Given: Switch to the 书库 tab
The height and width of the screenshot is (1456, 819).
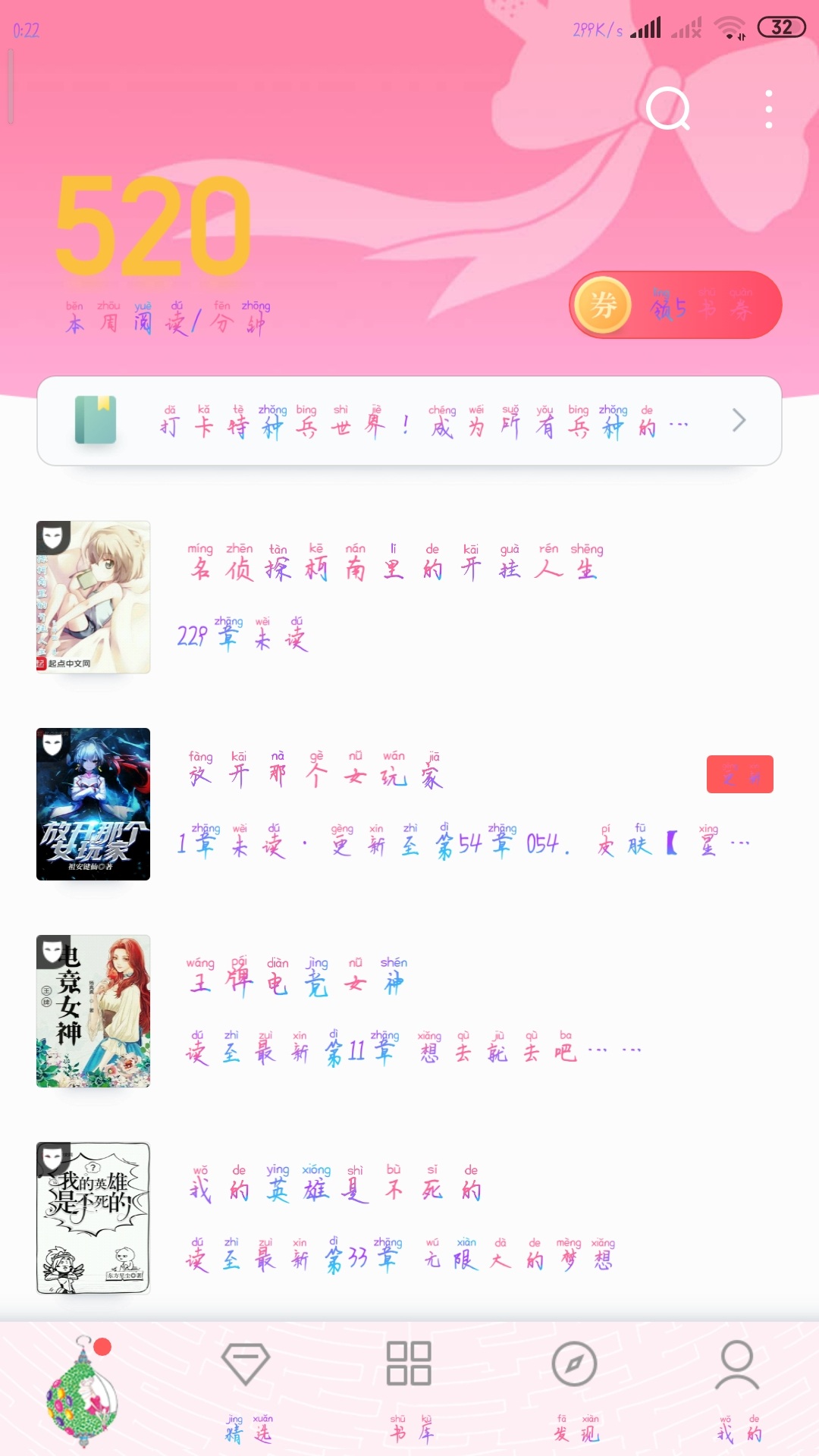Looking at the screenshot, I should click(x=409, y=1389).
